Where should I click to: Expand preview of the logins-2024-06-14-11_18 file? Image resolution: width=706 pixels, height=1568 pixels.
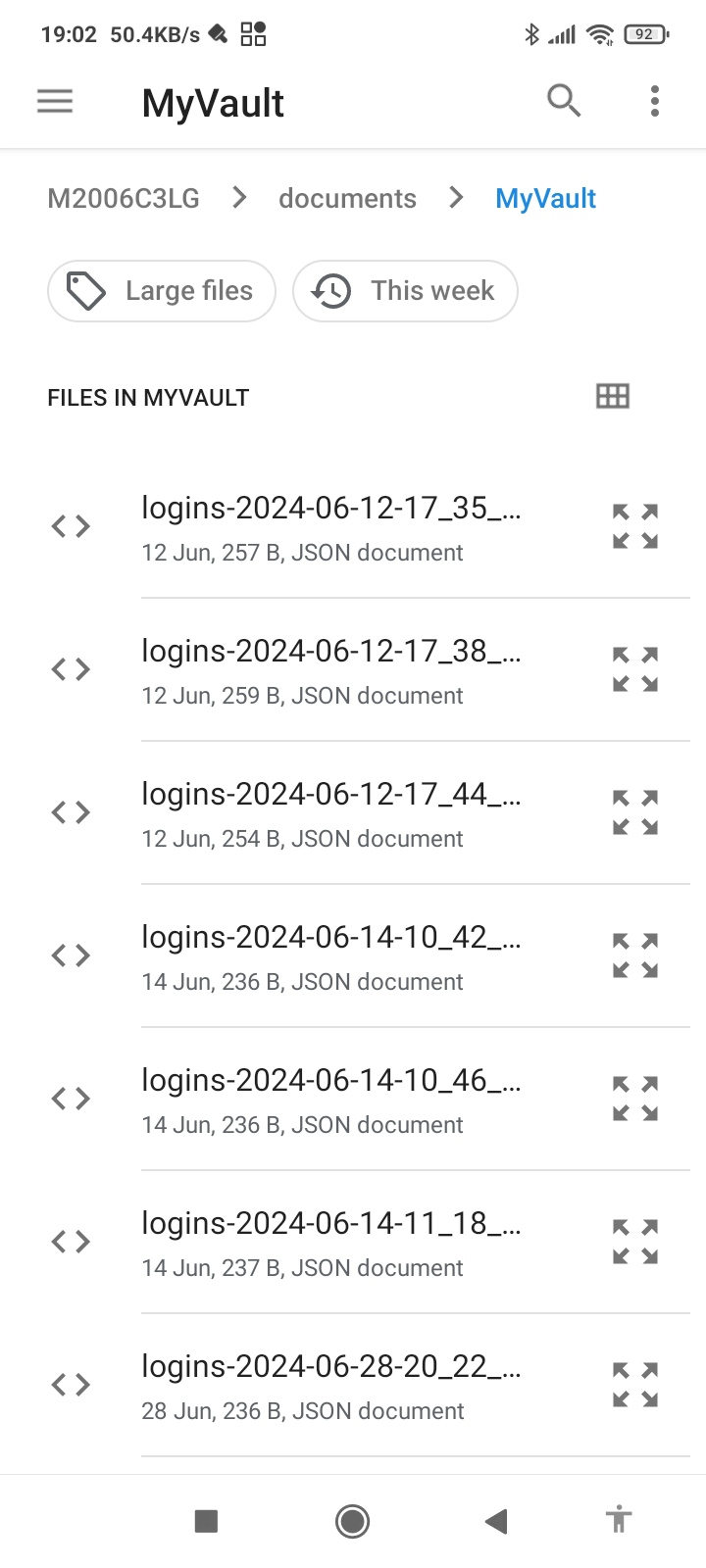[634, 1242]
